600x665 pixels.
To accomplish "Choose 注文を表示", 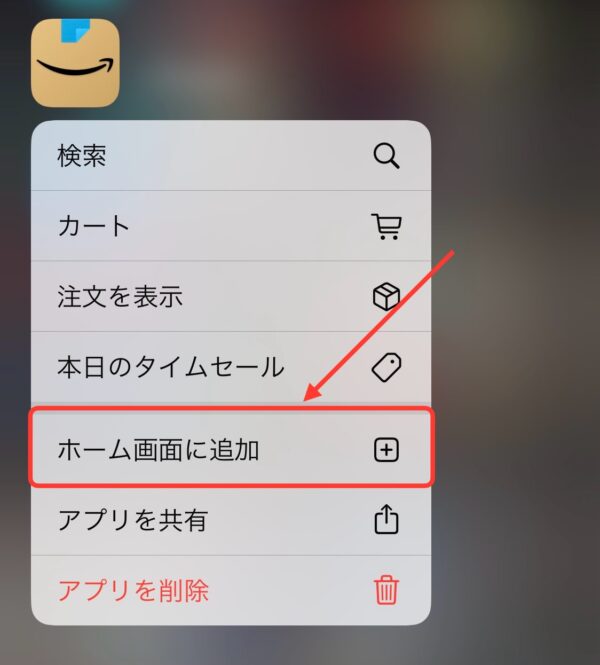I will point(230,296).
